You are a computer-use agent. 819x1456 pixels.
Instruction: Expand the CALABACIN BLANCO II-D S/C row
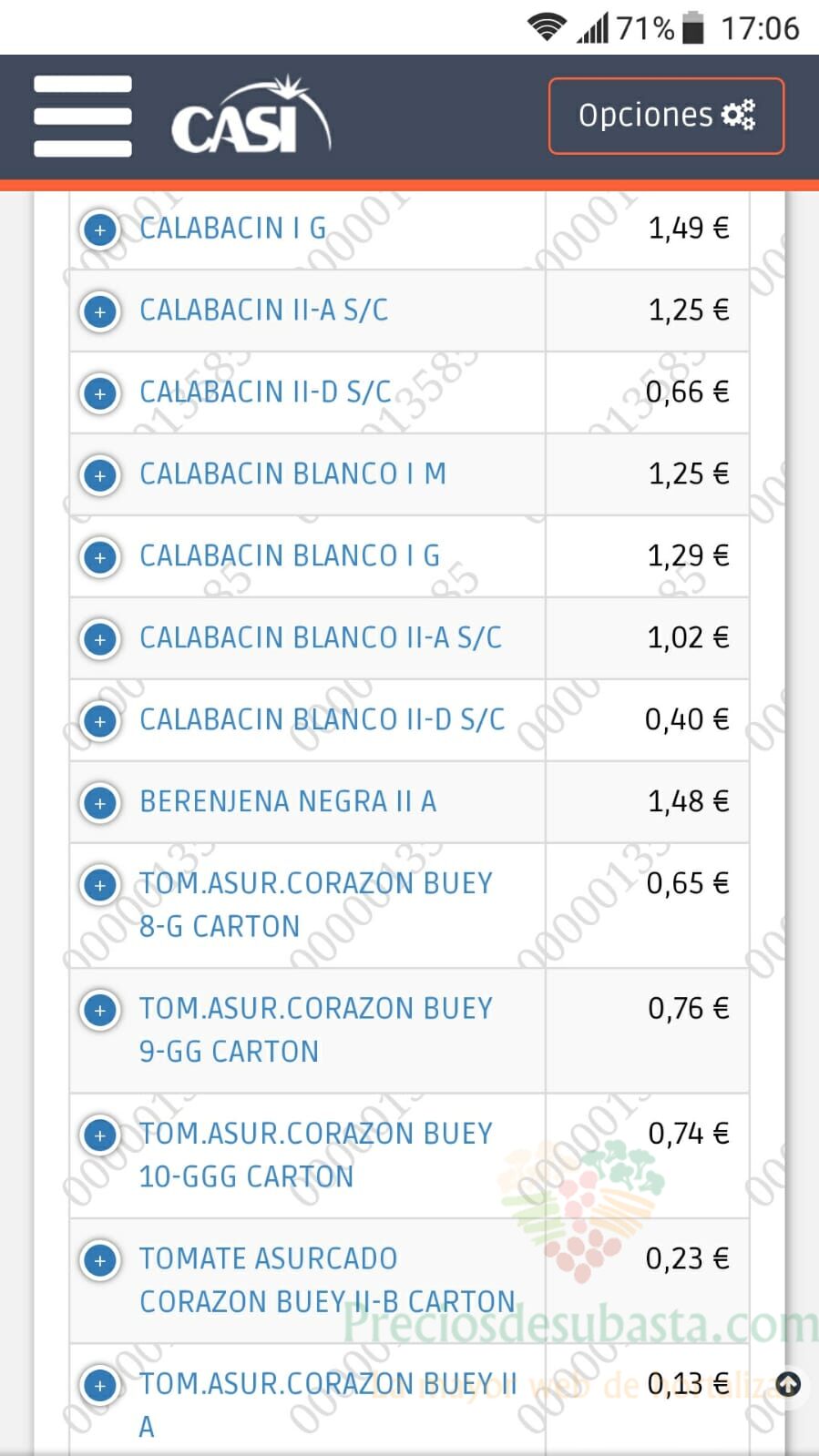pyautogui.click(x=100, y=721)
